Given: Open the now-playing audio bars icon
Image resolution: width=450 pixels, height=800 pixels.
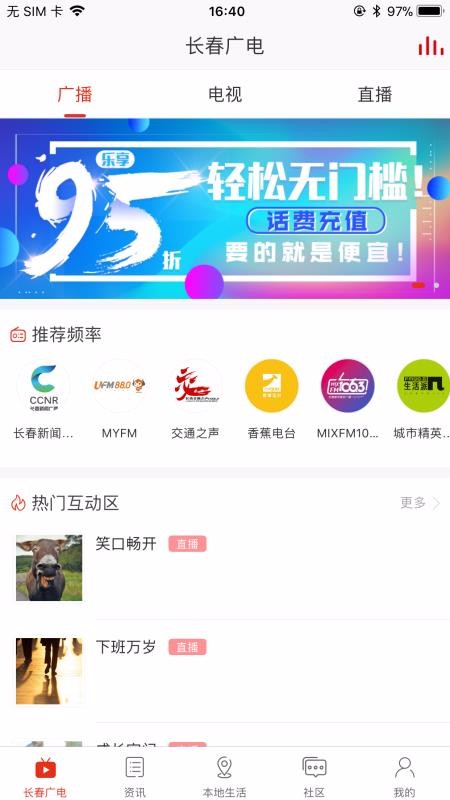Looking at the screenshot, I should pos(431,46).
